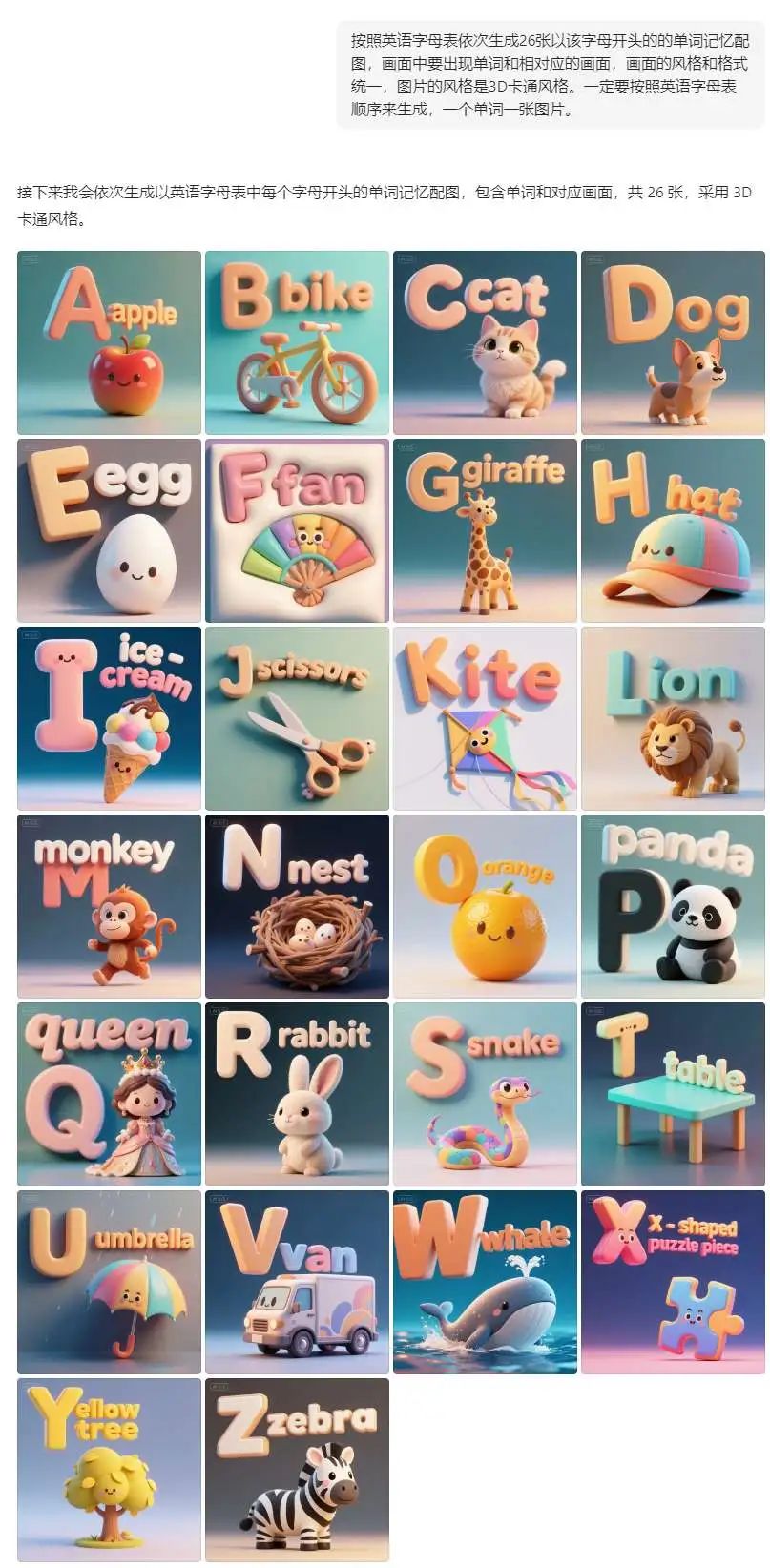Viewport: 770px width, 1568px height.
Task: Open the bike image tile
Action: point(297,342)
